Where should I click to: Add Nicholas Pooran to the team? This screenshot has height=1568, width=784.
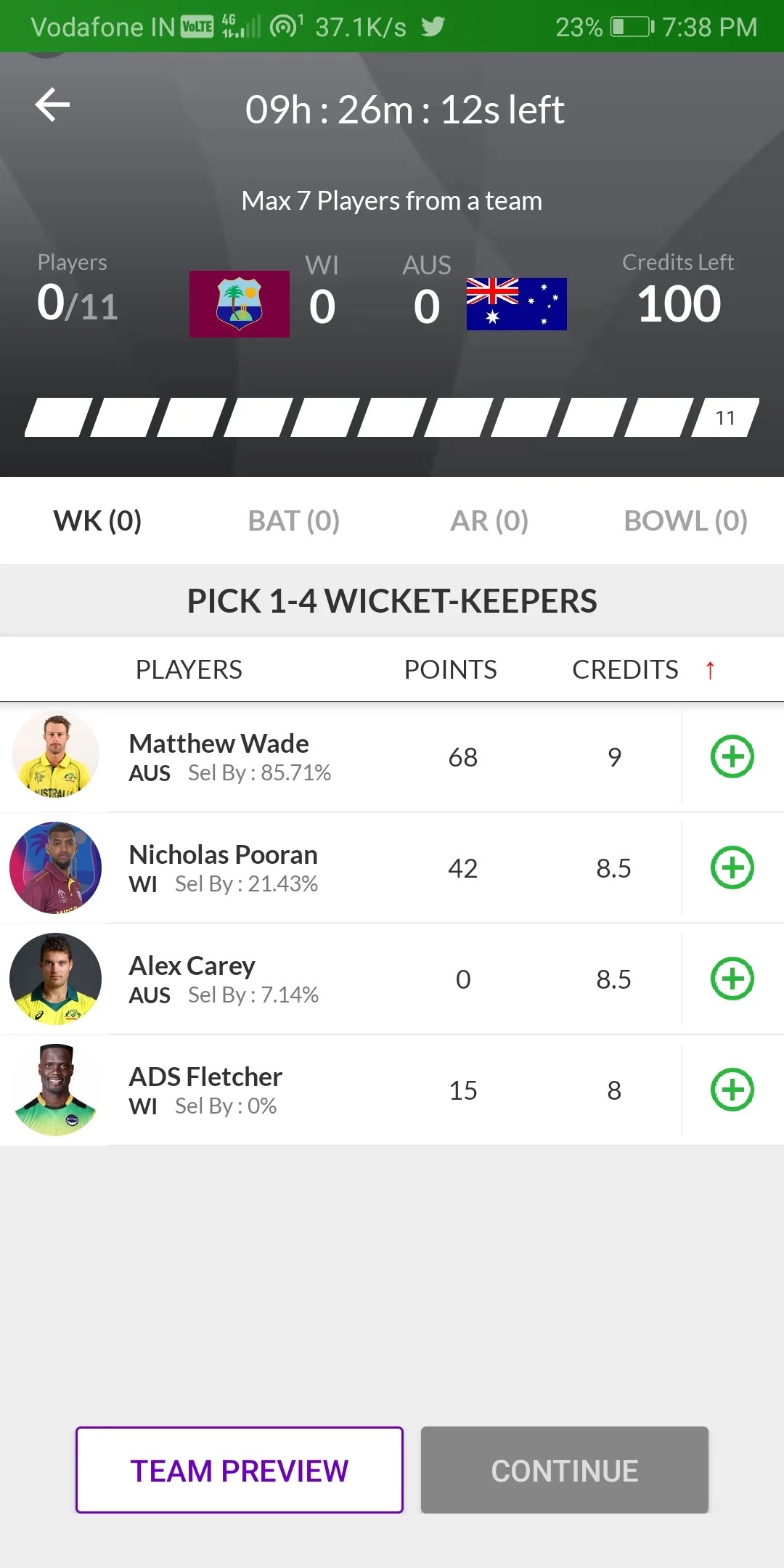coord(732,867)
